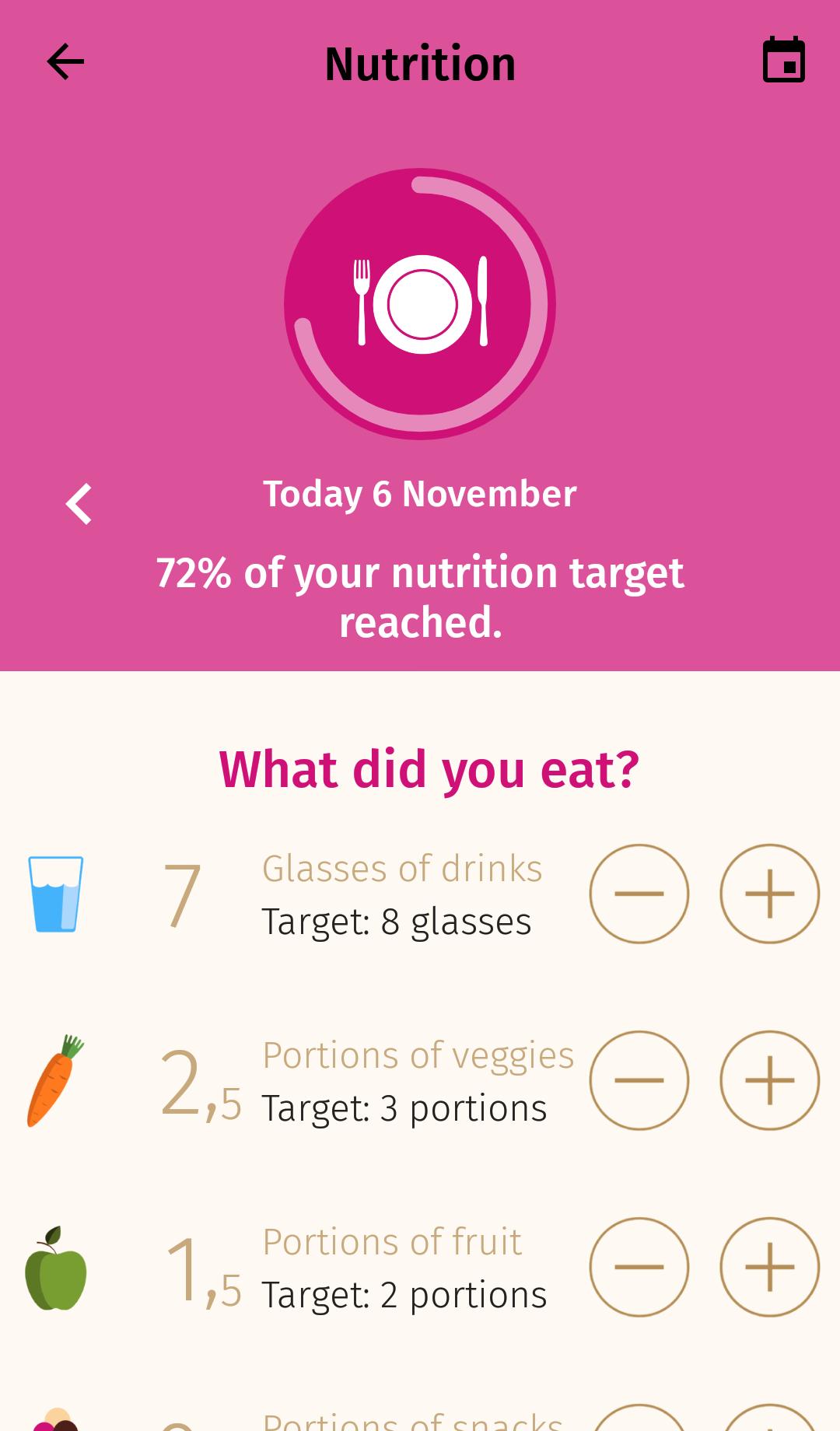Screen dimensions: 840x1431
Task: Reduce portions of veggies
Action: 639,1080
